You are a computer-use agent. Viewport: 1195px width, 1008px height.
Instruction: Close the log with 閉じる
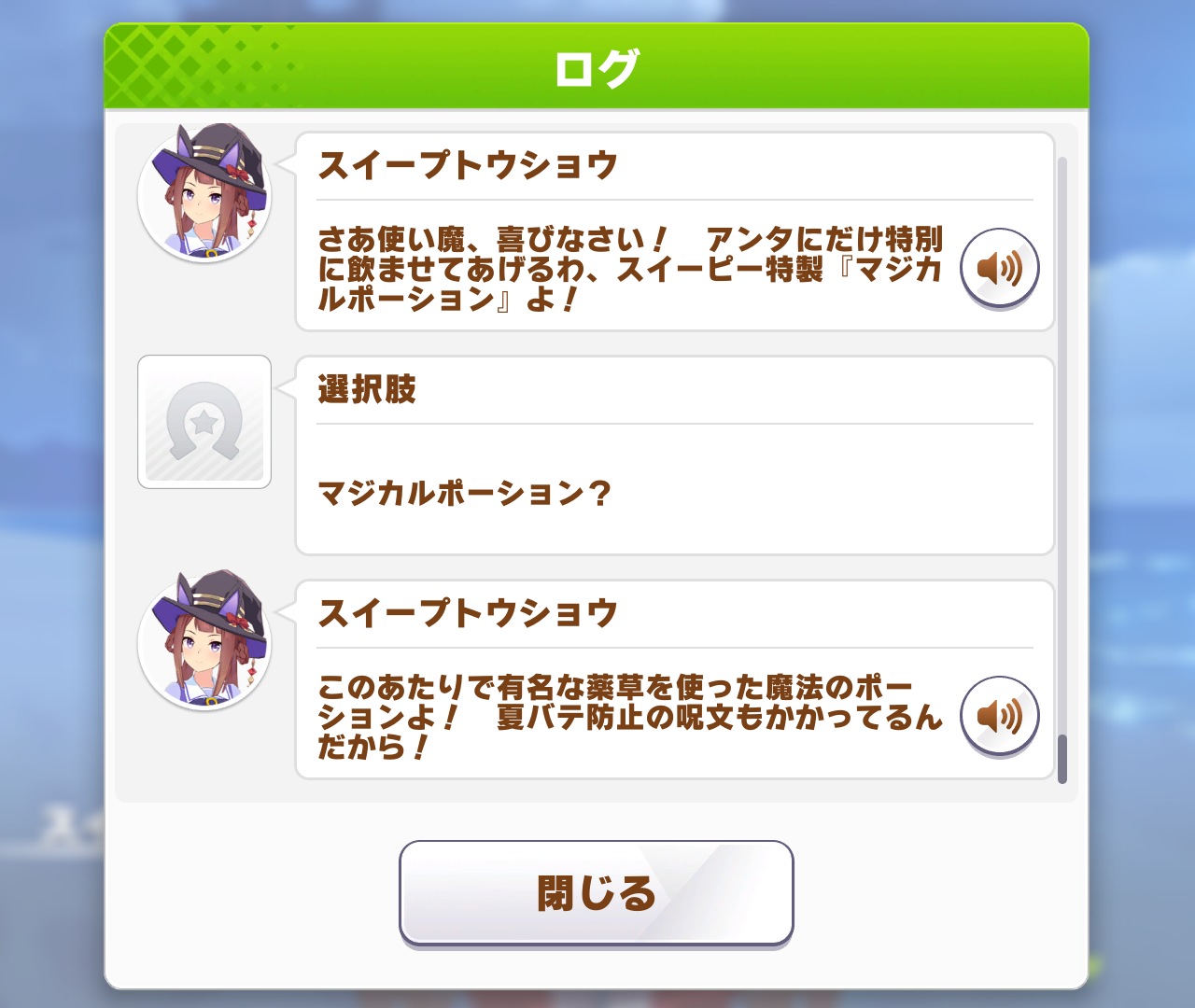coord(596,893)
